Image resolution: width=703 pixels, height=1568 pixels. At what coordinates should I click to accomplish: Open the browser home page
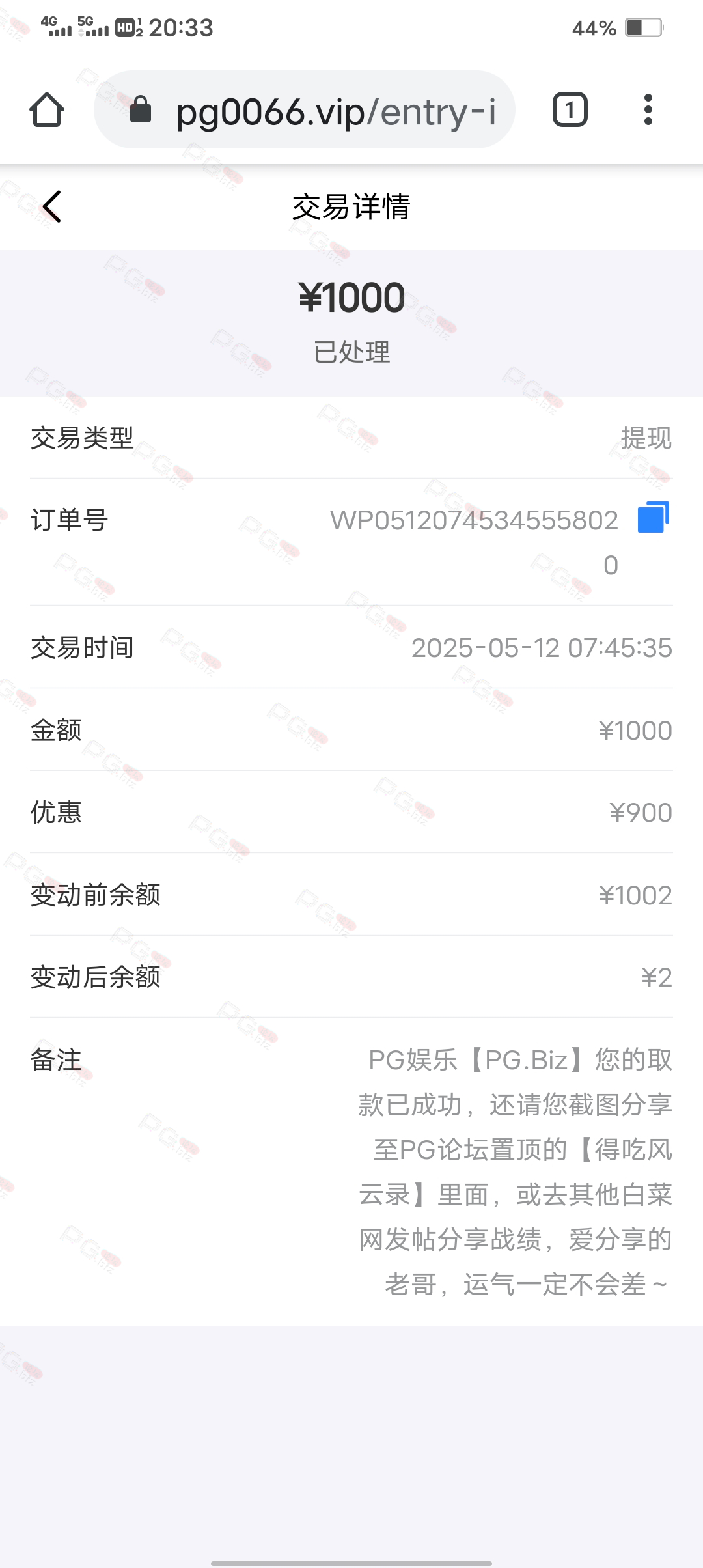pyautogui.click(x=47, y=109)
